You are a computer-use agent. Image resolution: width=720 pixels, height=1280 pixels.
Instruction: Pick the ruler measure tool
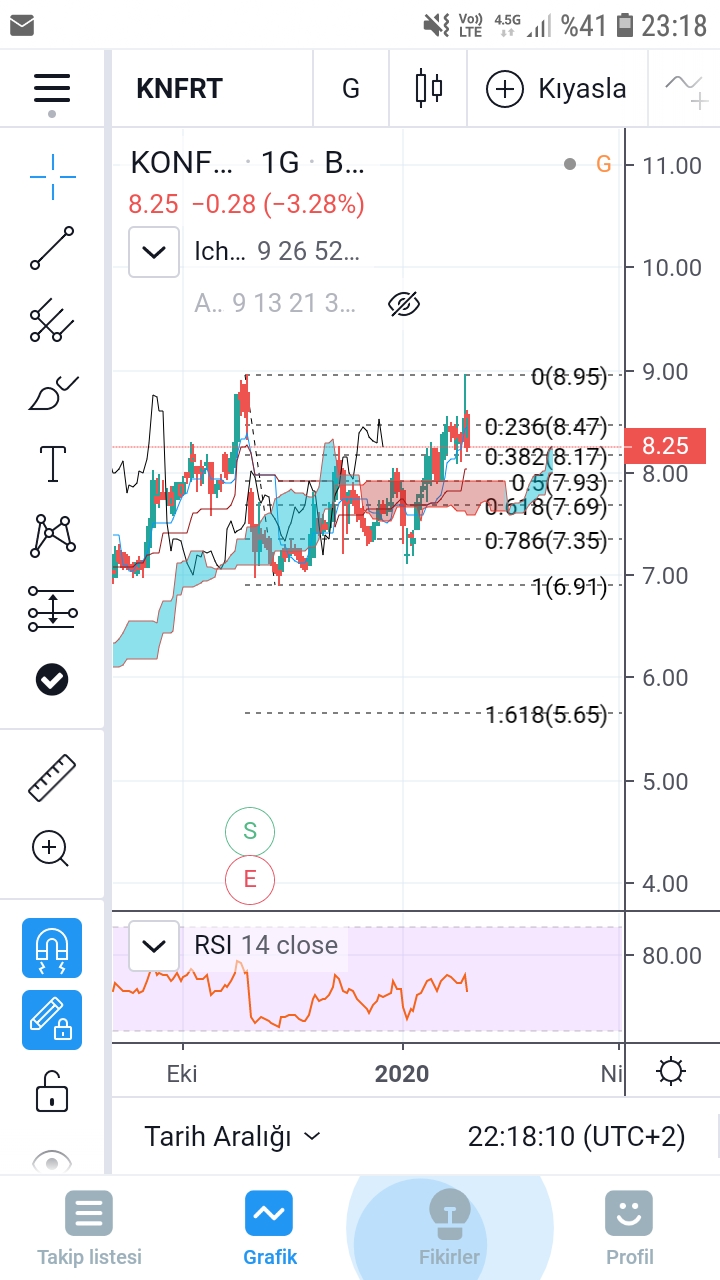[x=52, y=778]
